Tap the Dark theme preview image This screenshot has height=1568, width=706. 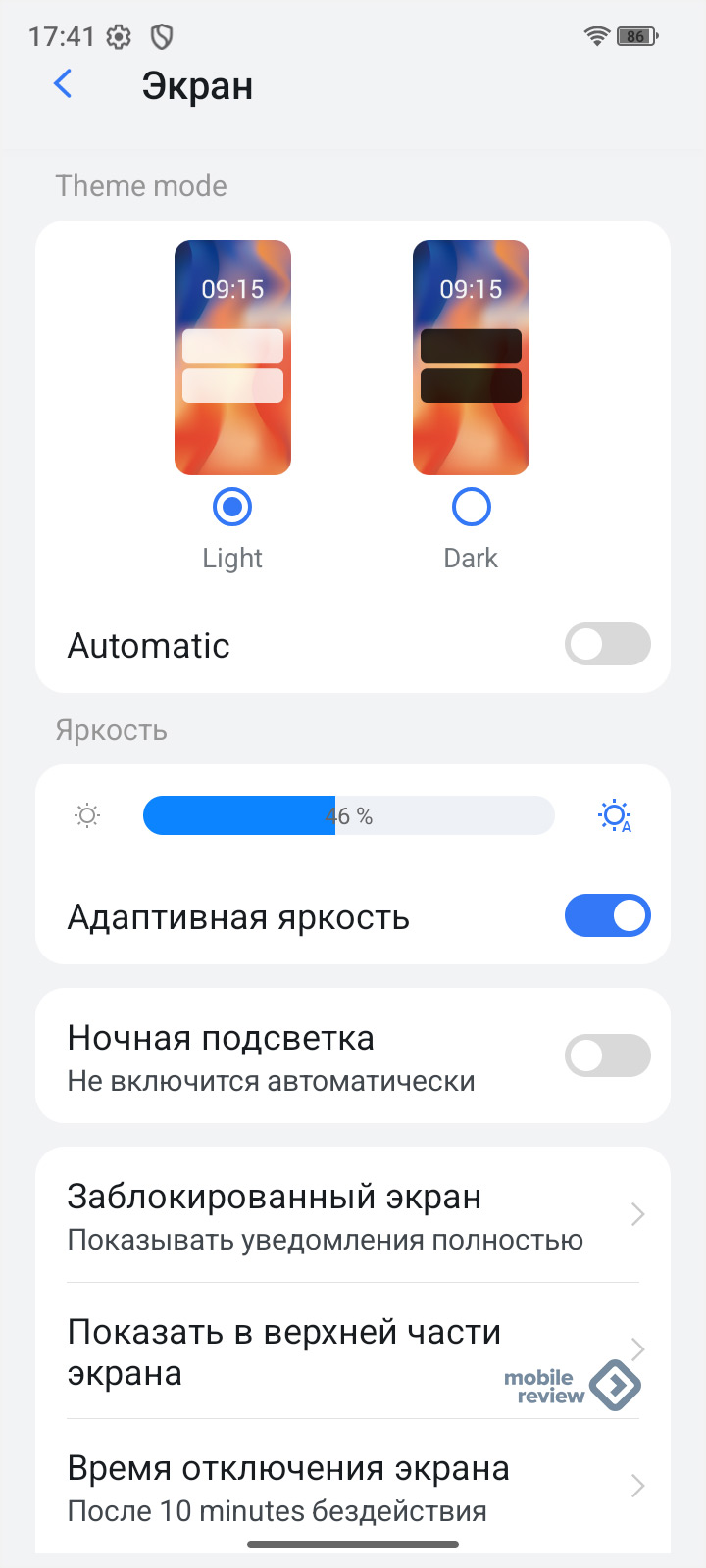click(471, 358)
